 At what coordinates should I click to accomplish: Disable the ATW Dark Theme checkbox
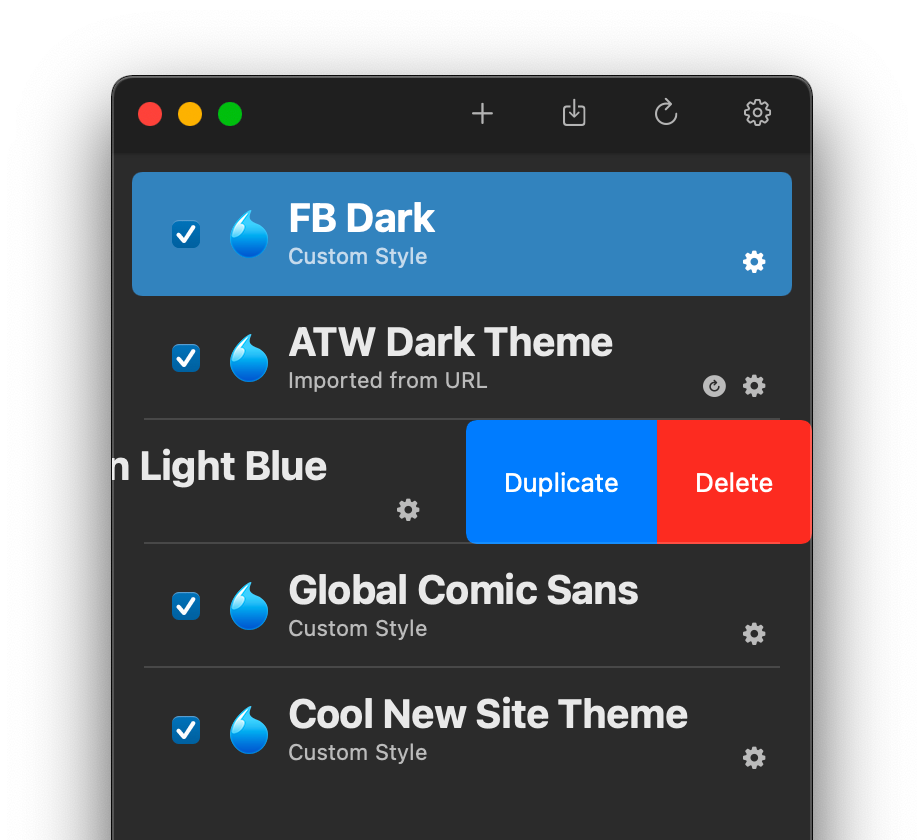point(186,358)
